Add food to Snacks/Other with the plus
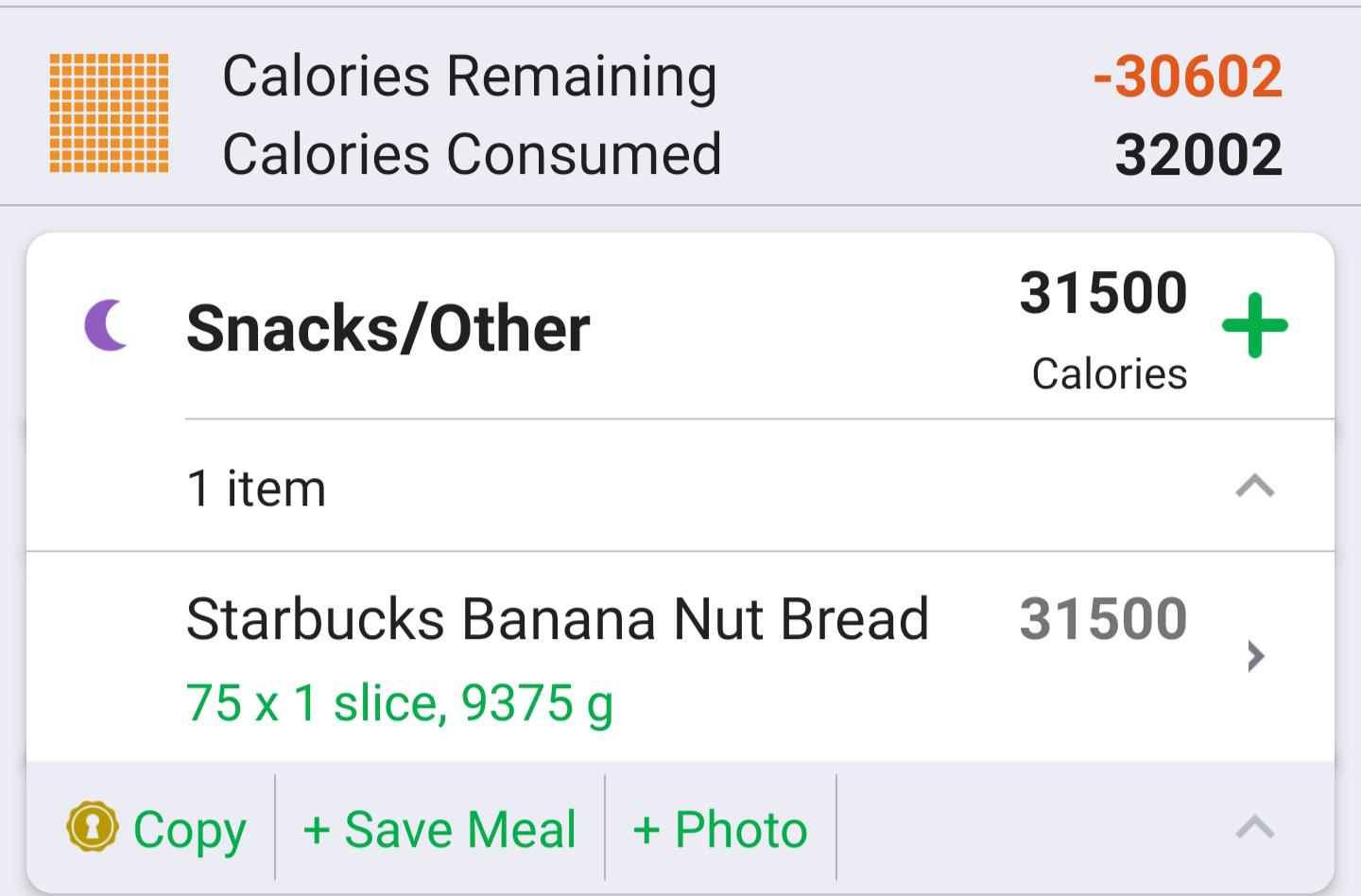 tap(1254, 326)
